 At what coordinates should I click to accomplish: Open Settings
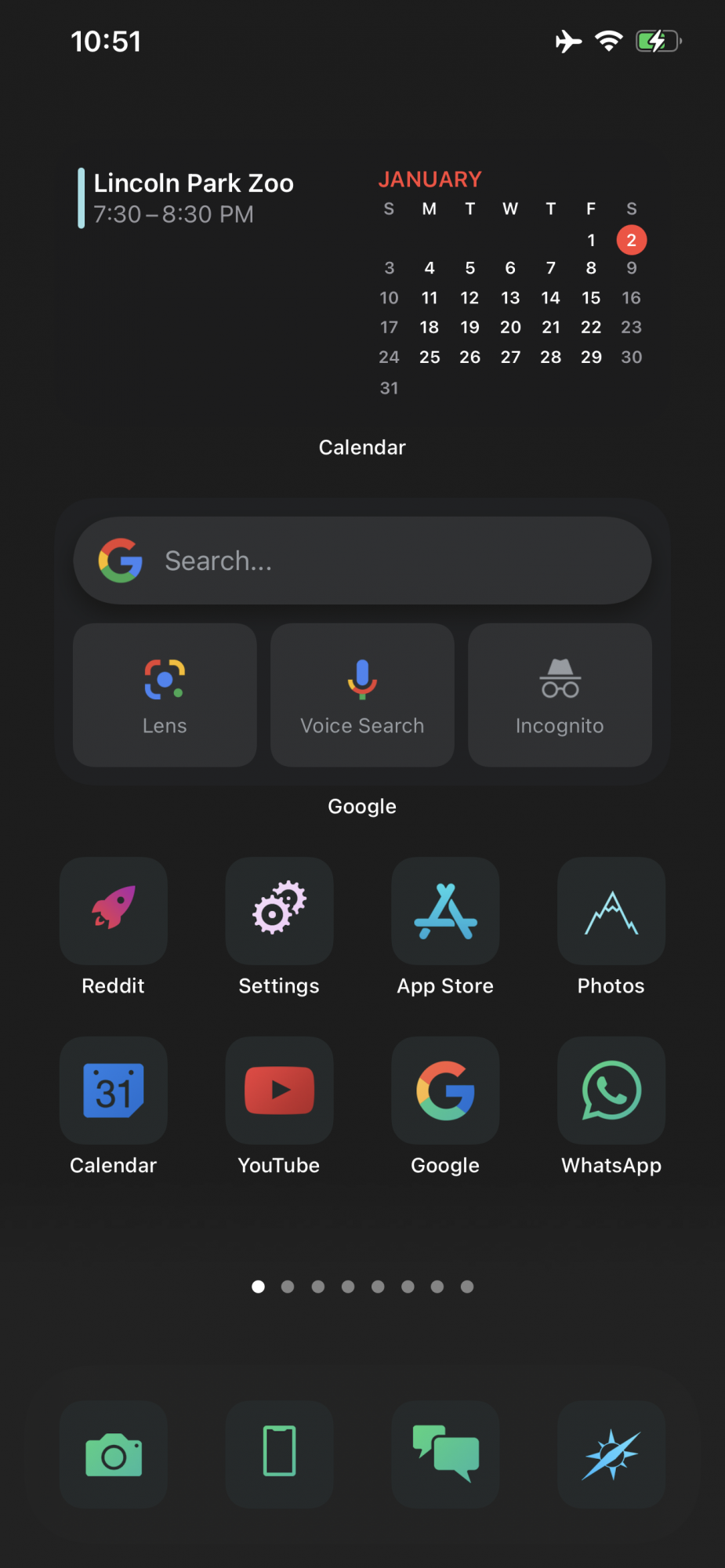[x=279, y=911]
